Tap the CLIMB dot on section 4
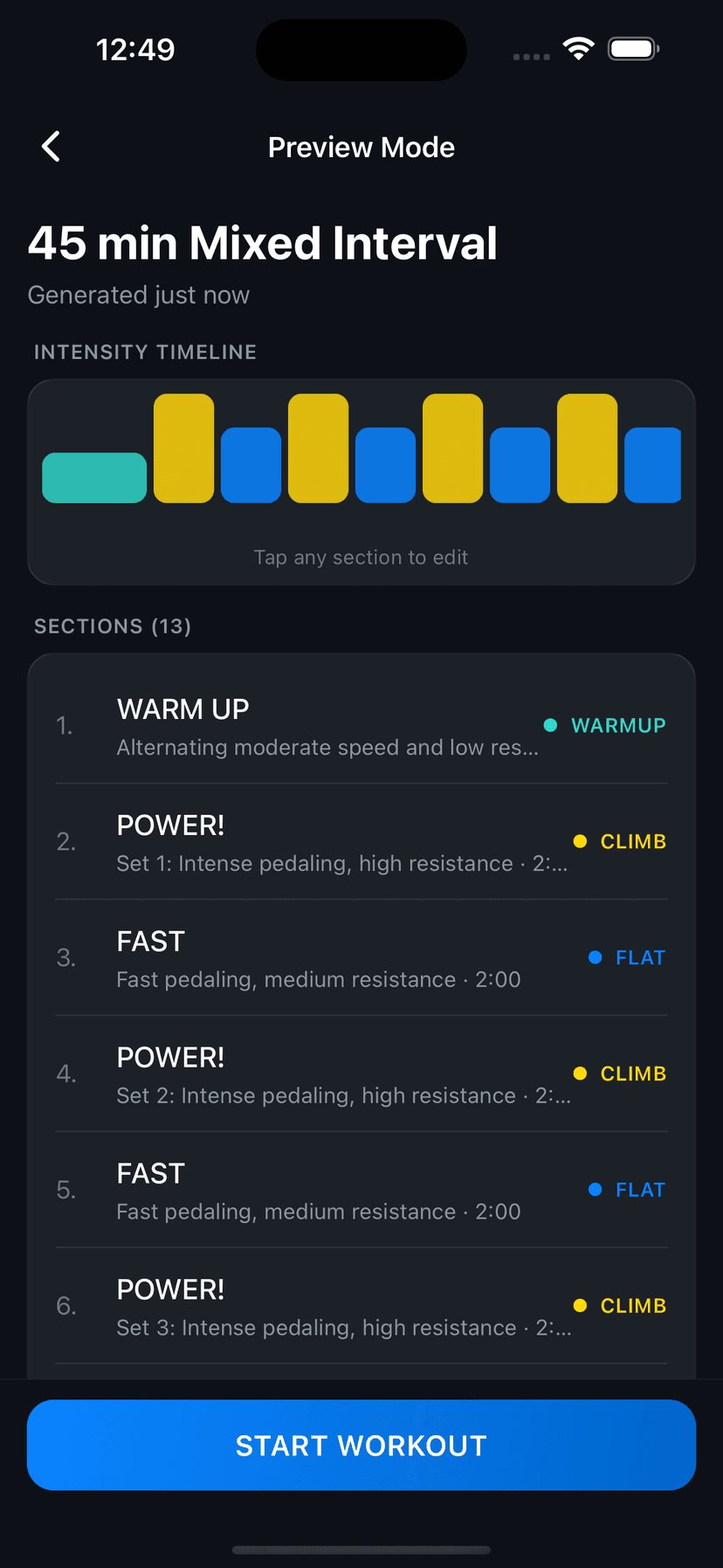The width and height of the screenshot is (723, 1568). click(x=580, y=1073)
